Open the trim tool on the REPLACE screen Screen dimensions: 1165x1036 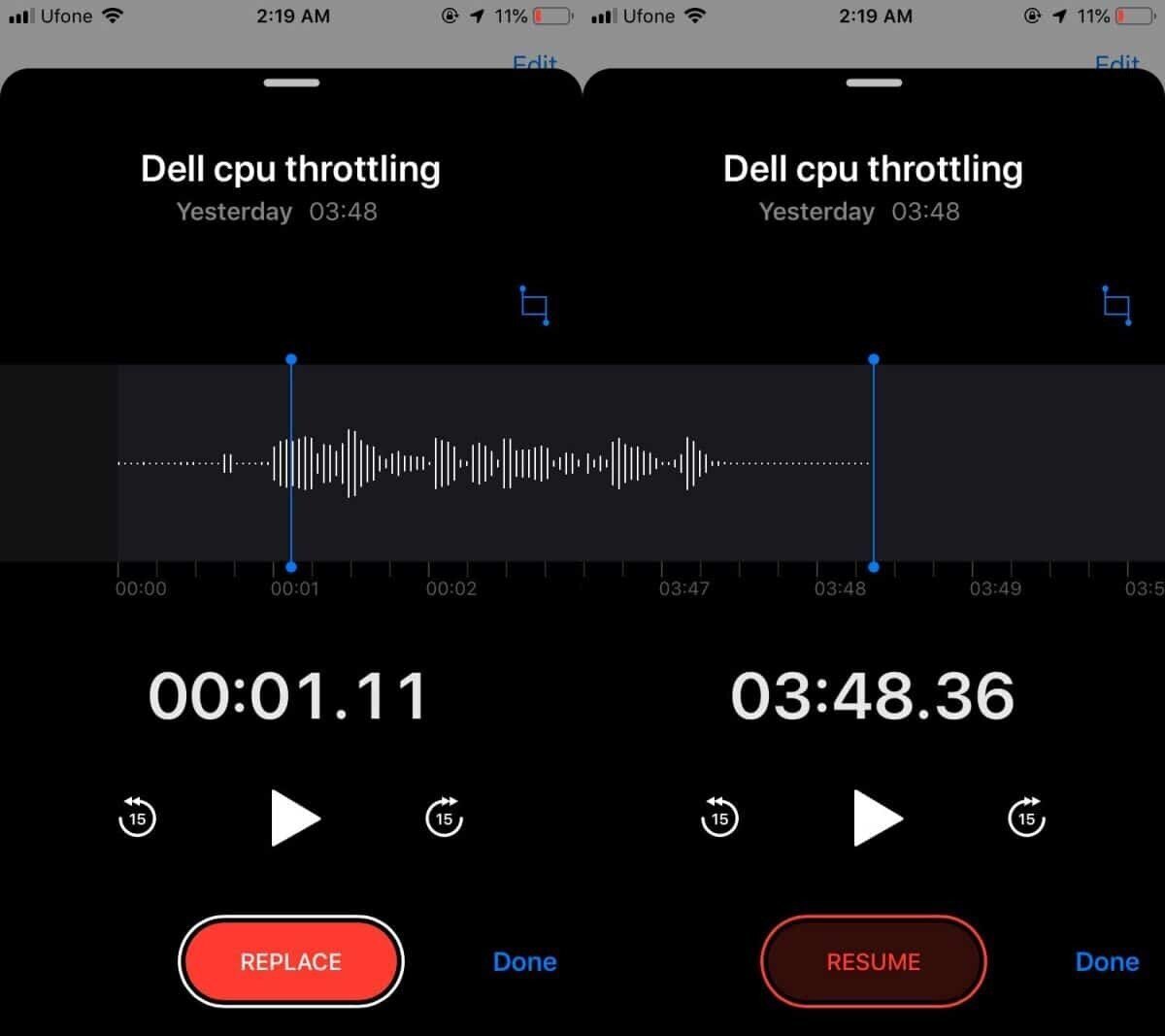click(x=534, y=306)
